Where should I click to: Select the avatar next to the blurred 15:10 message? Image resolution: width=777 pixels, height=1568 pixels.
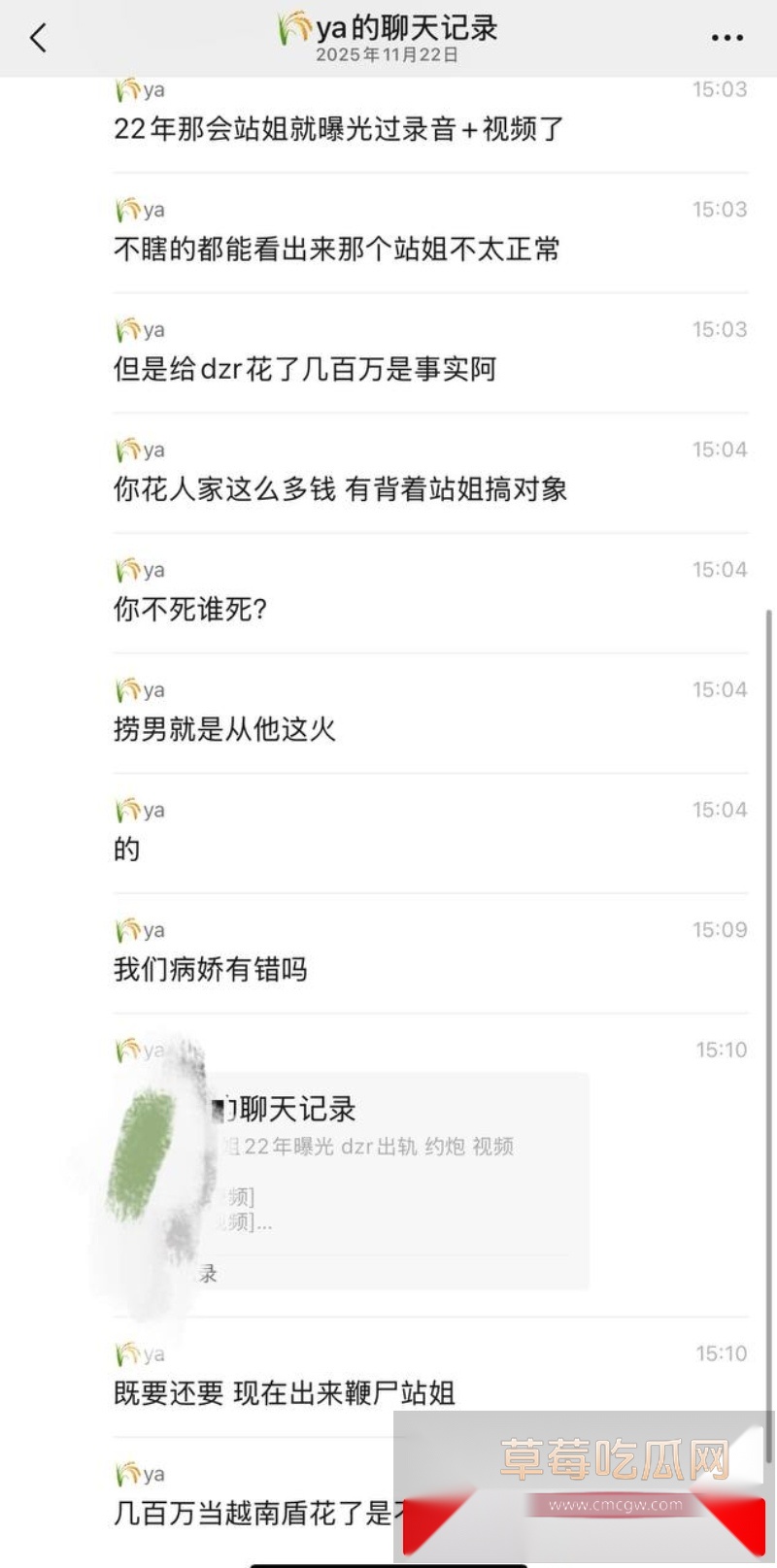point(126,1050)
